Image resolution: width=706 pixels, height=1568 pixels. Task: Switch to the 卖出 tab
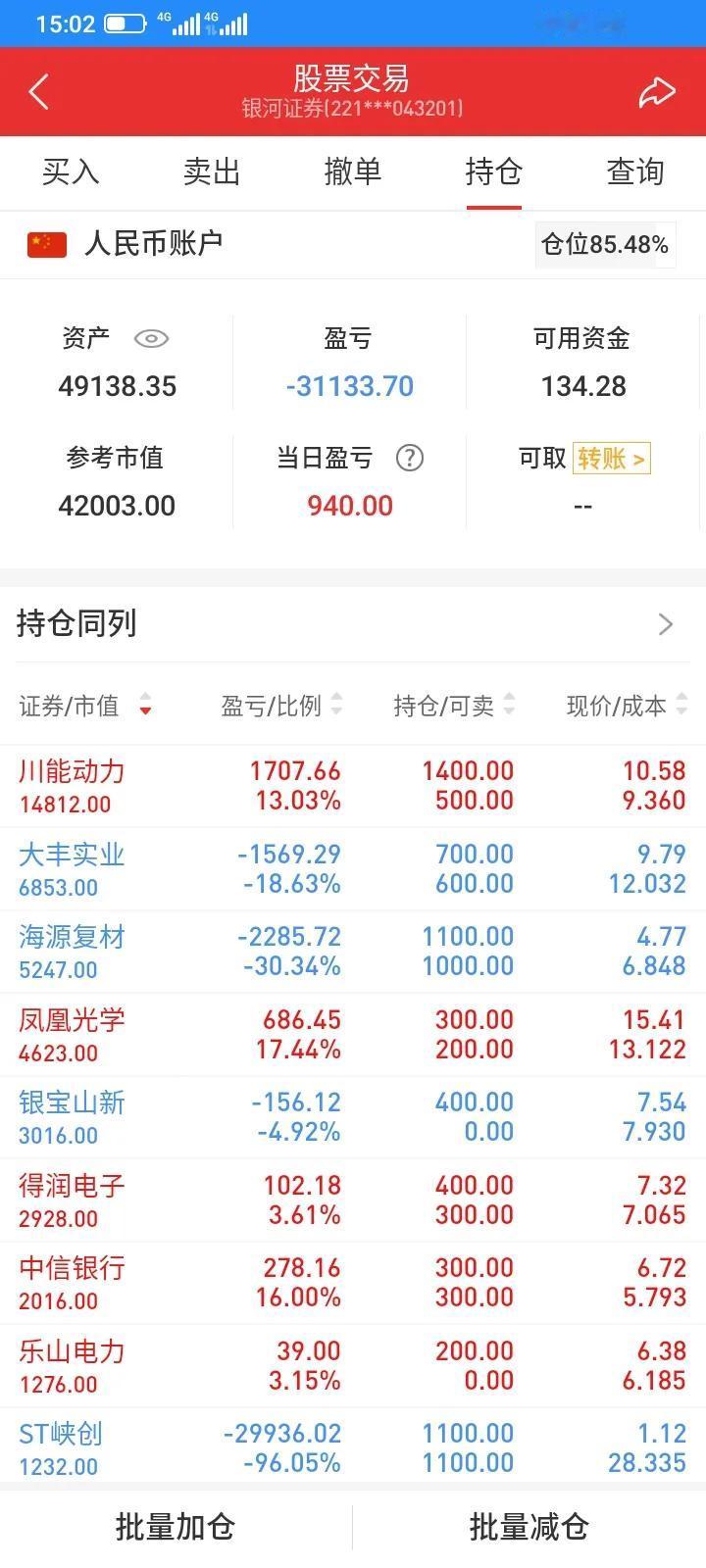click(x=212, y=172)
